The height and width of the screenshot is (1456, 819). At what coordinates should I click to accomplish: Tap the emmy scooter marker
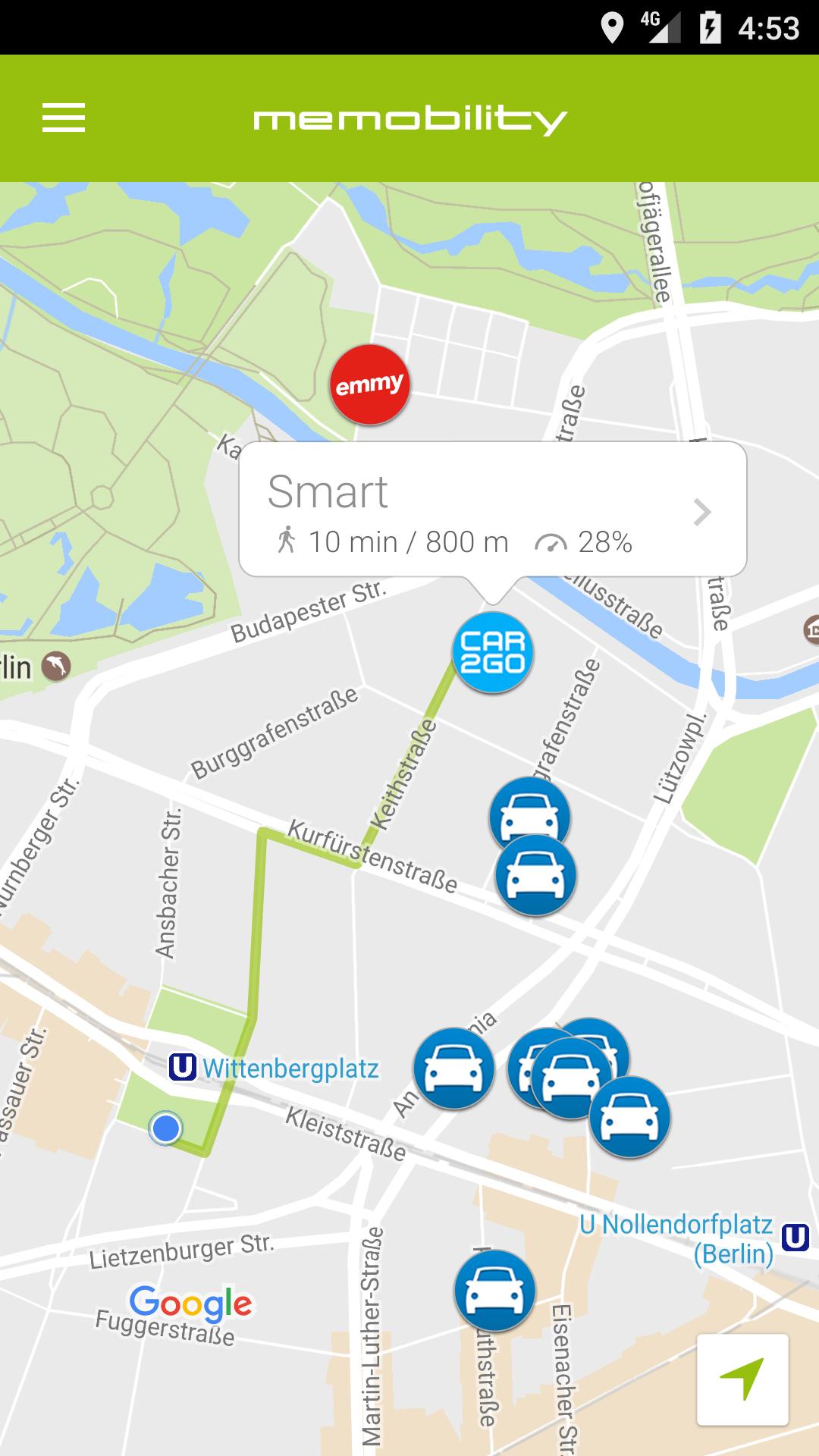click(370, 384)
